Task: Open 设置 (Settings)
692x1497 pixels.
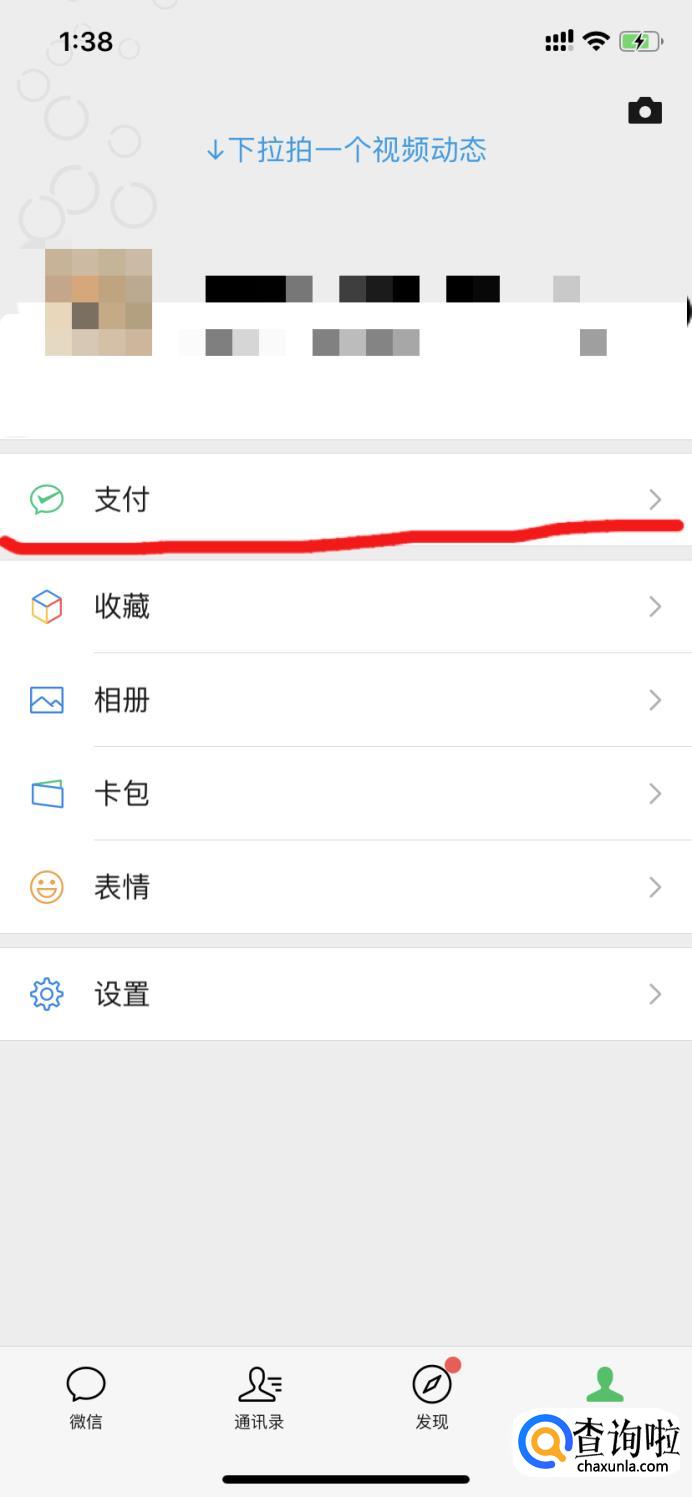Action: [345, 994]
